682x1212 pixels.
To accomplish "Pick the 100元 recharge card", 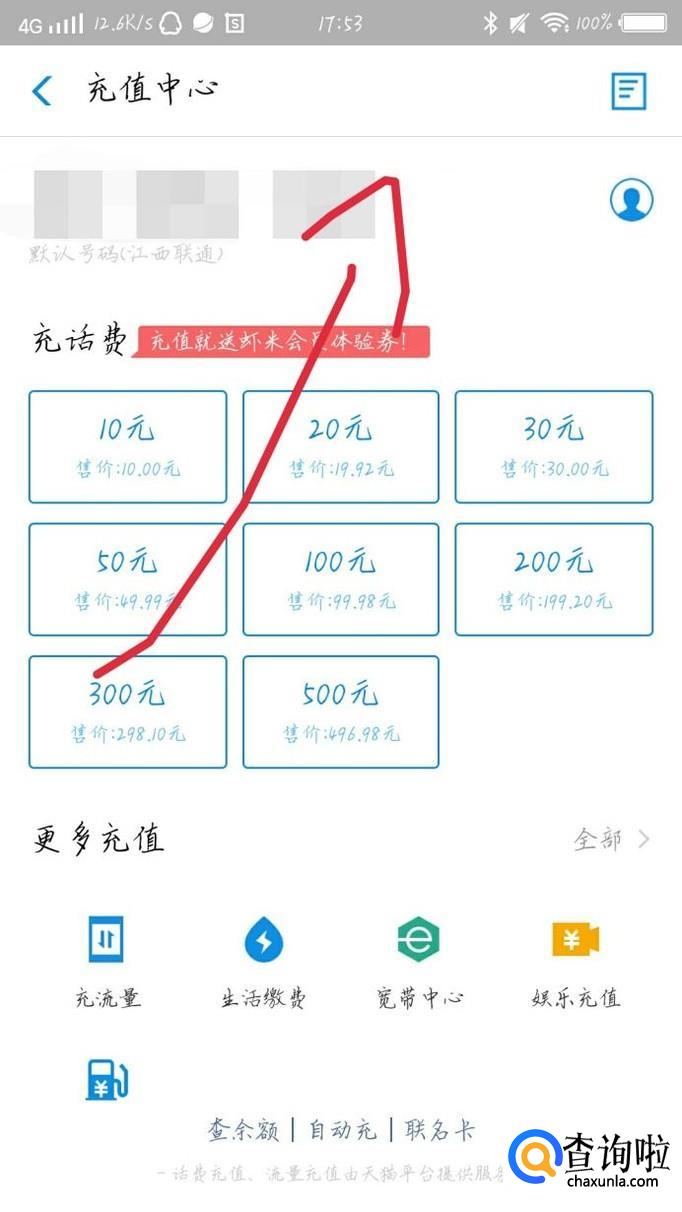I will click(340, 579).
